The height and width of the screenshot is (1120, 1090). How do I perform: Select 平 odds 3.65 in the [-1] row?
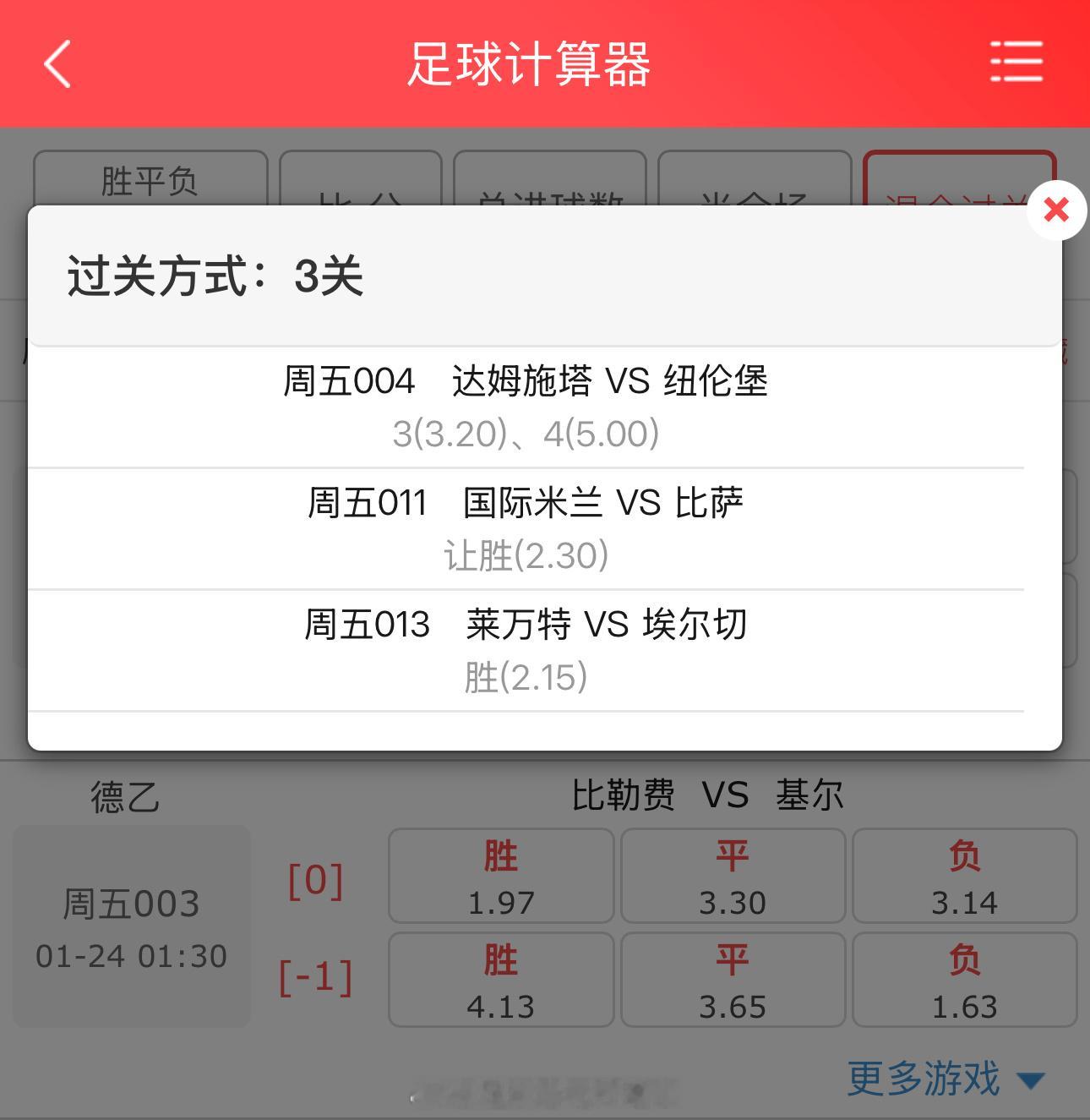[732, 980]
